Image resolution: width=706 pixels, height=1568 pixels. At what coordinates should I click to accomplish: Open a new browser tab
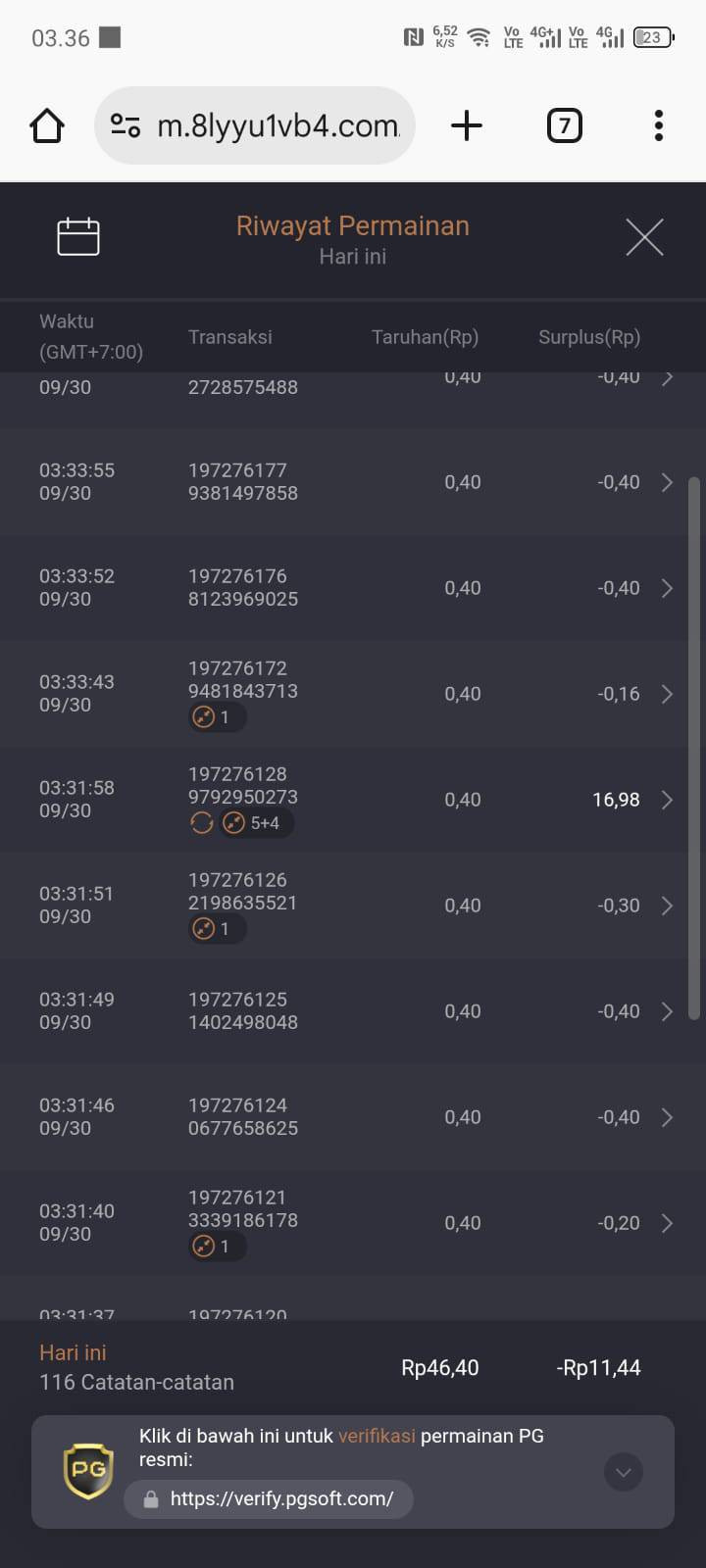[x=467, y=126]
